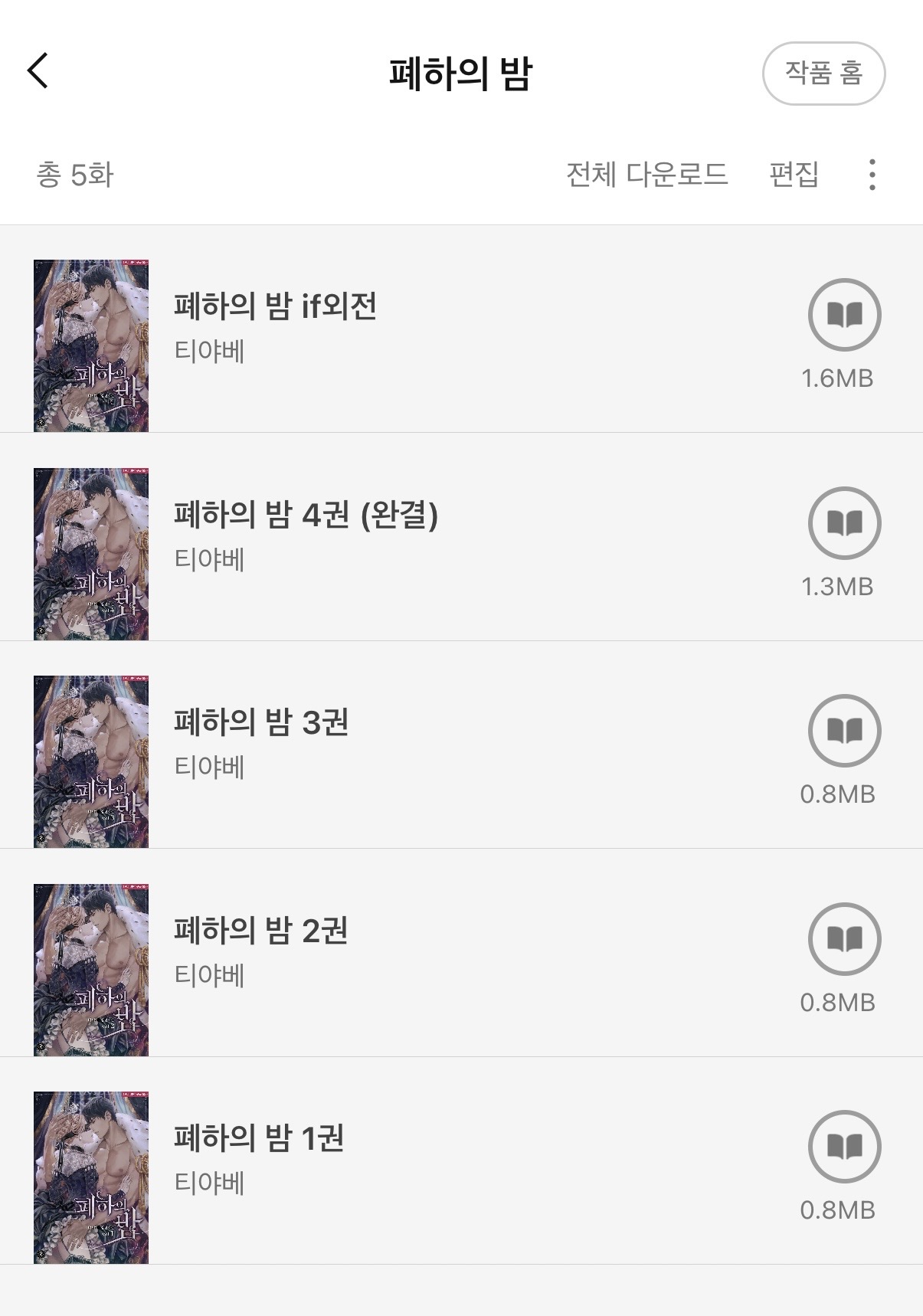Open 폐하의 밤 1권

[259, 1138]
